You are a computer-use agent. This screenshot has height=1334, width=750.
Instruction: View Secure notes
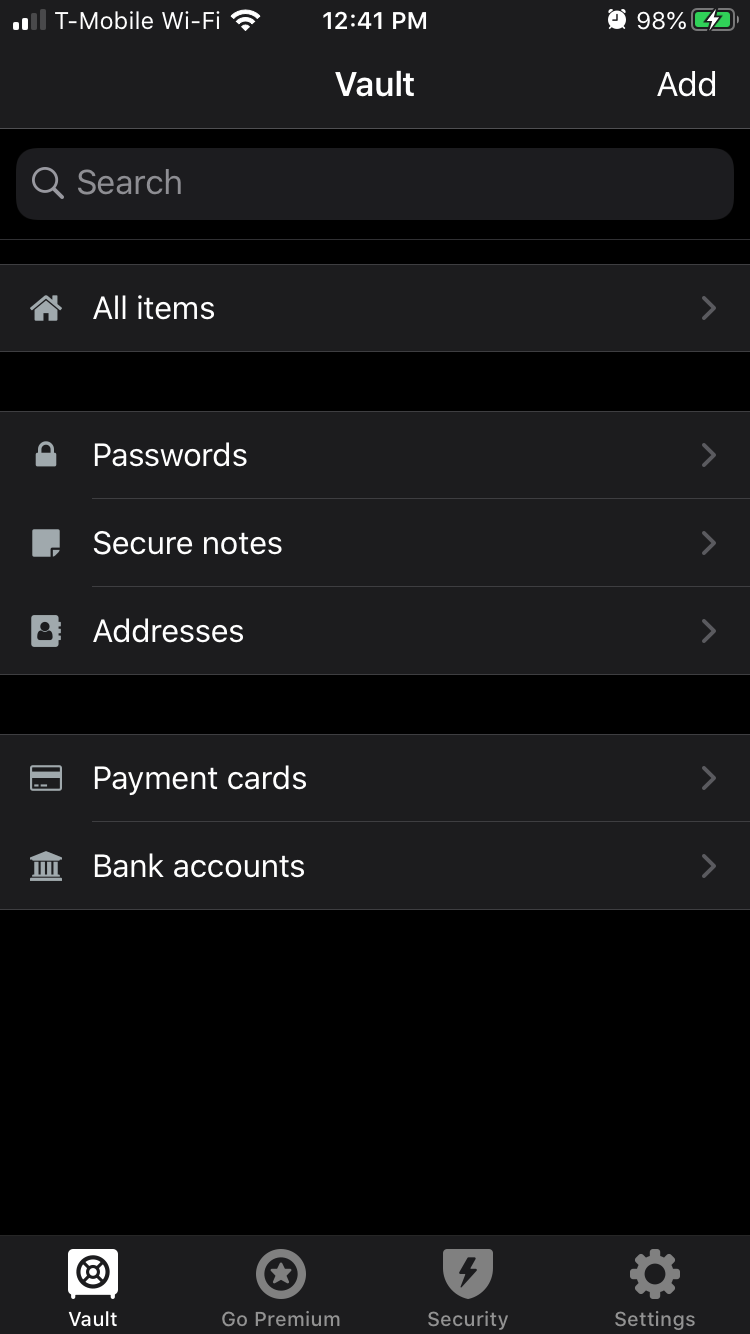375,543
